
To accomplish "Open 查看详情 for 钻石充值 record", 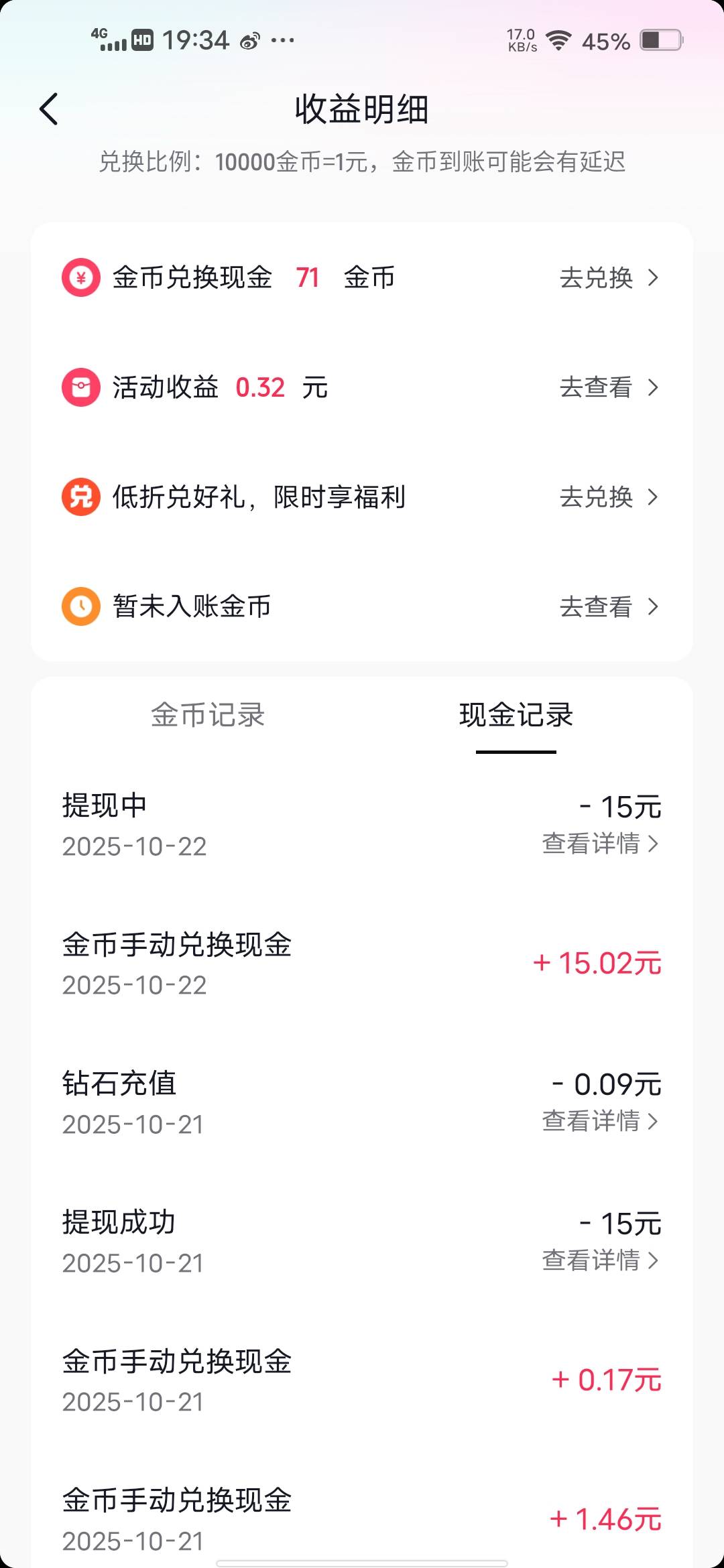I will 600,1121.
